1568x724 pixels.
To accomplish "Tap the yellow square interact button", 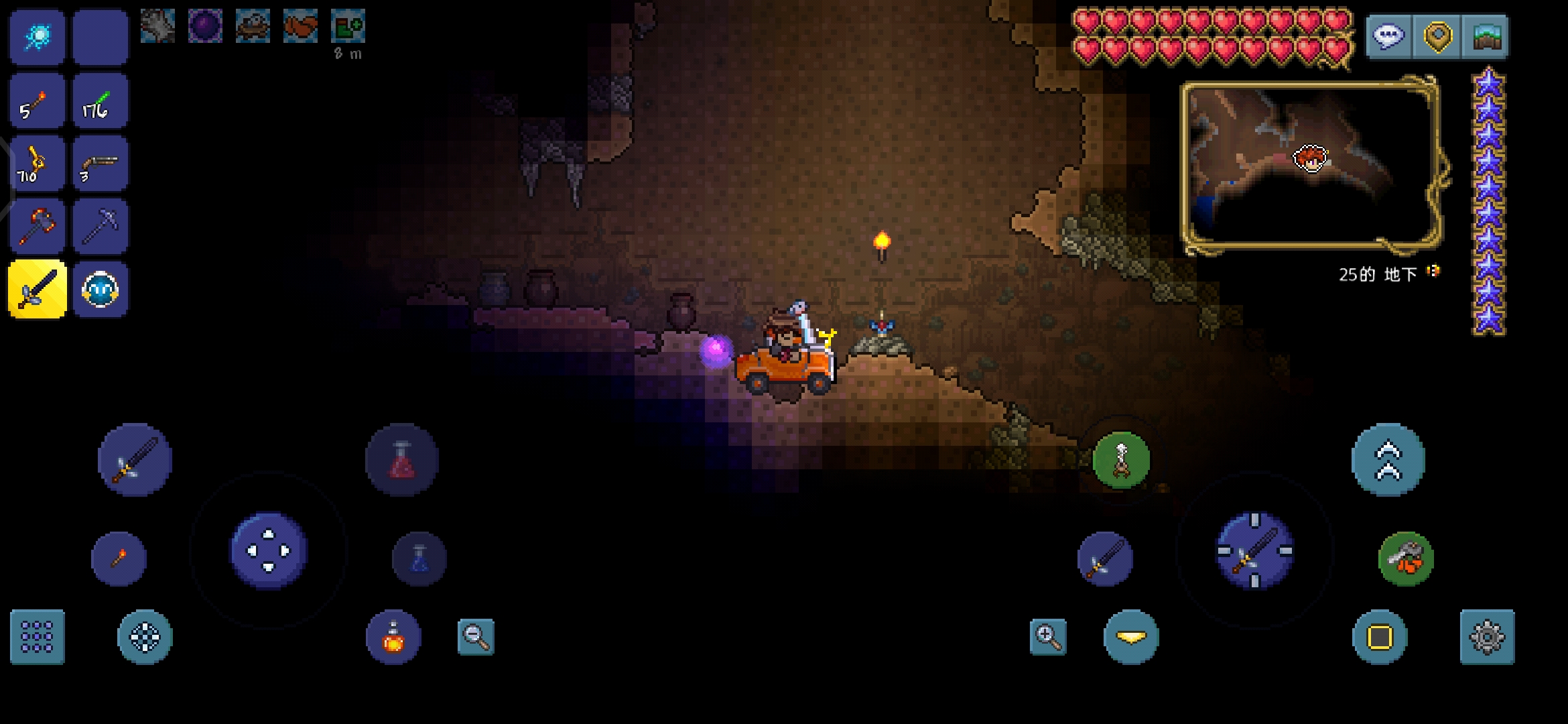I will [x=1380, y=637].
